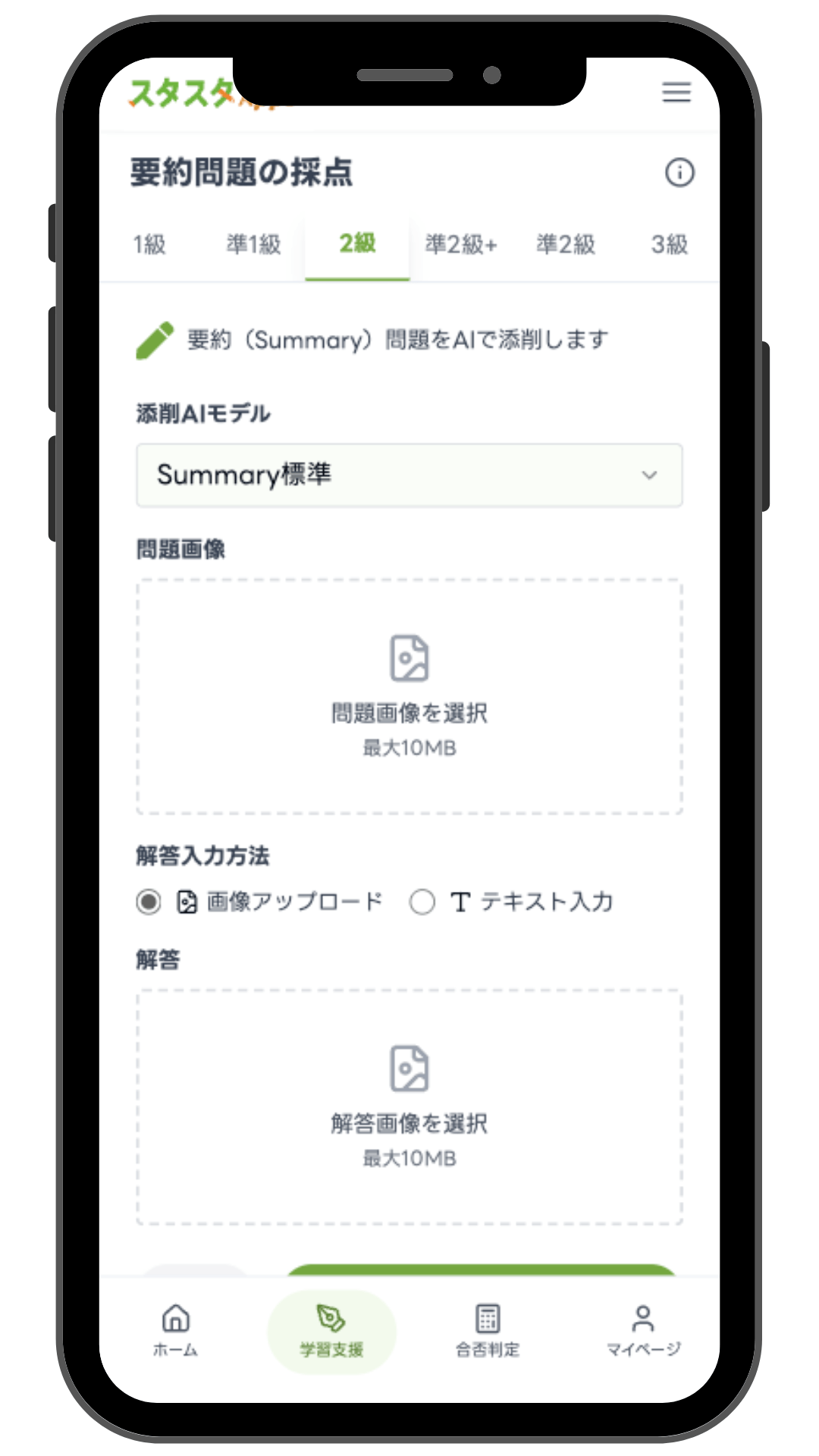
Task: Switch to the 準2級+ tab
Action: [x=461, y=245]
